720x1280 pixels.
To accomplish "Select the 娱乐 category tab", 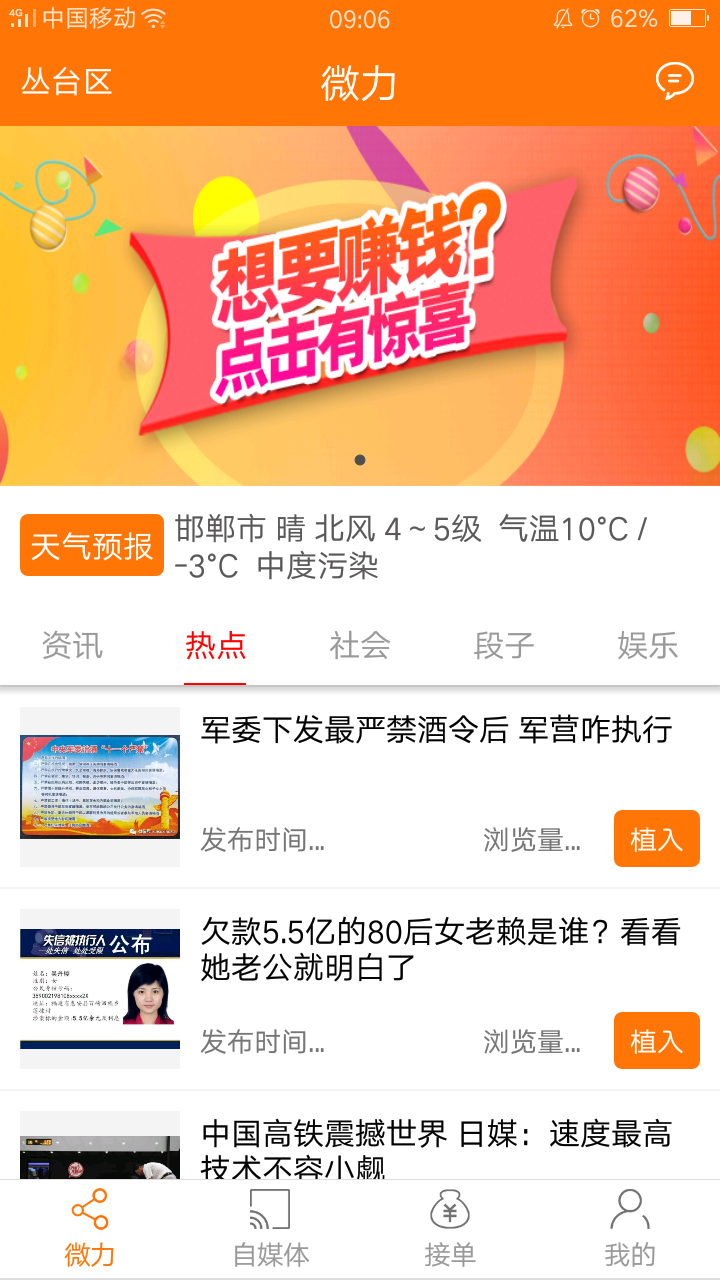I will (x=646, y=647).
